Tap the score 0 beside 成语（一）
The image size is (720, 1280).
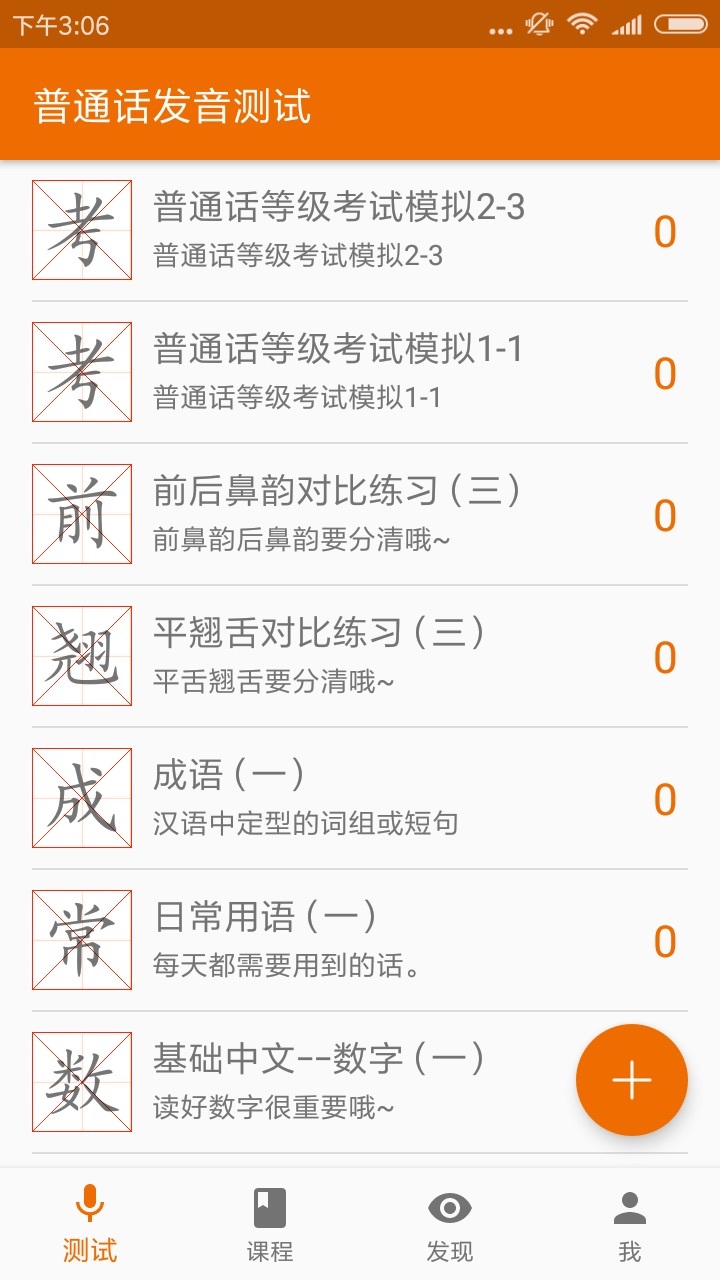pyautogui.click(x=665, y=798)
